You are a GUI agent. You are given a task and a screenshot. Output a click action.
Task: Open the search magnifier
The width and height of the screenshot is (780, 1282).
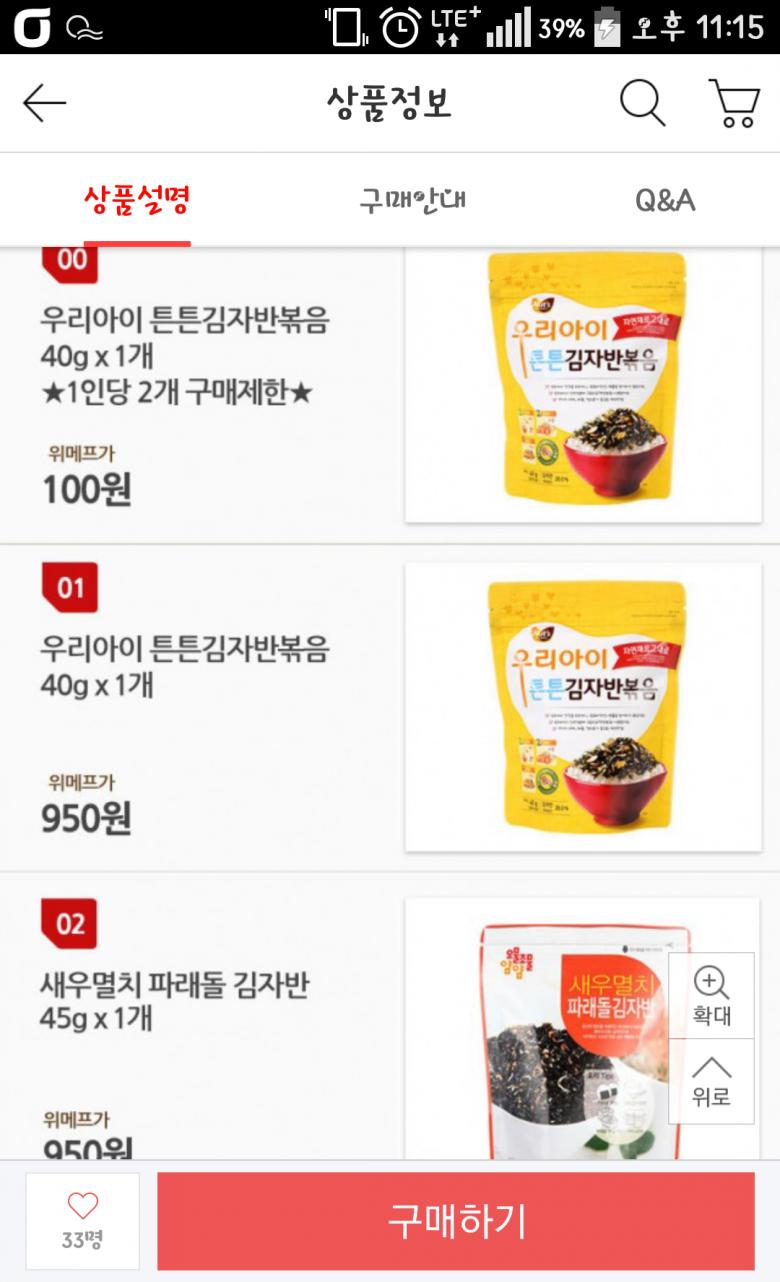(x=642, y=102)
